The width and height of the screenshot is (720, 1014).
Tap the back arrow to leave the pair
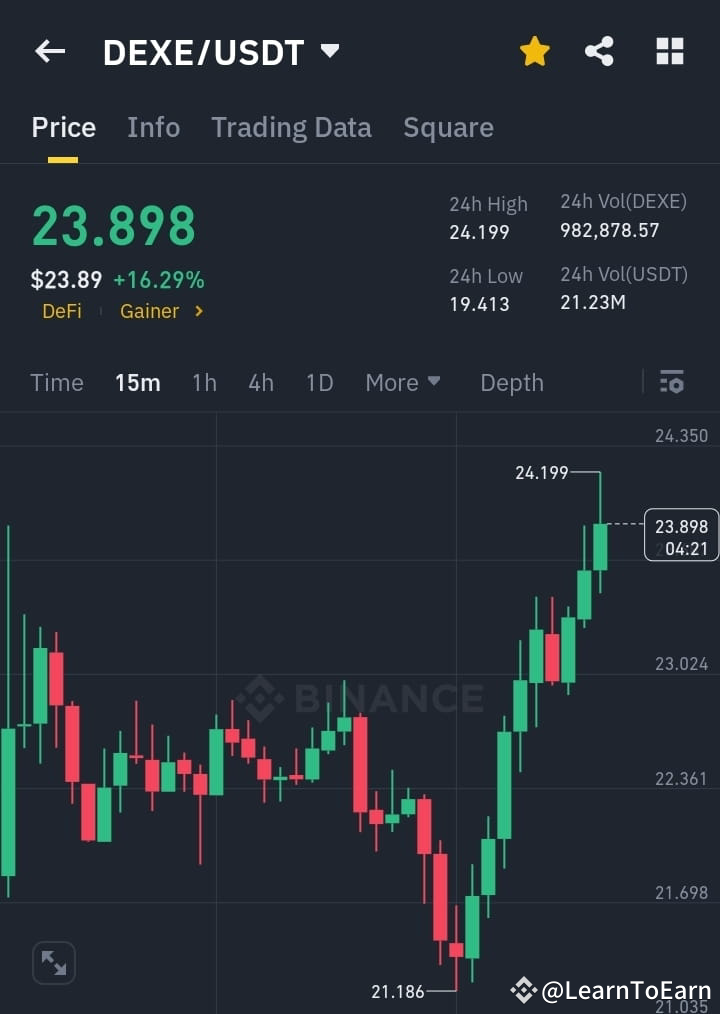(50, 51)
